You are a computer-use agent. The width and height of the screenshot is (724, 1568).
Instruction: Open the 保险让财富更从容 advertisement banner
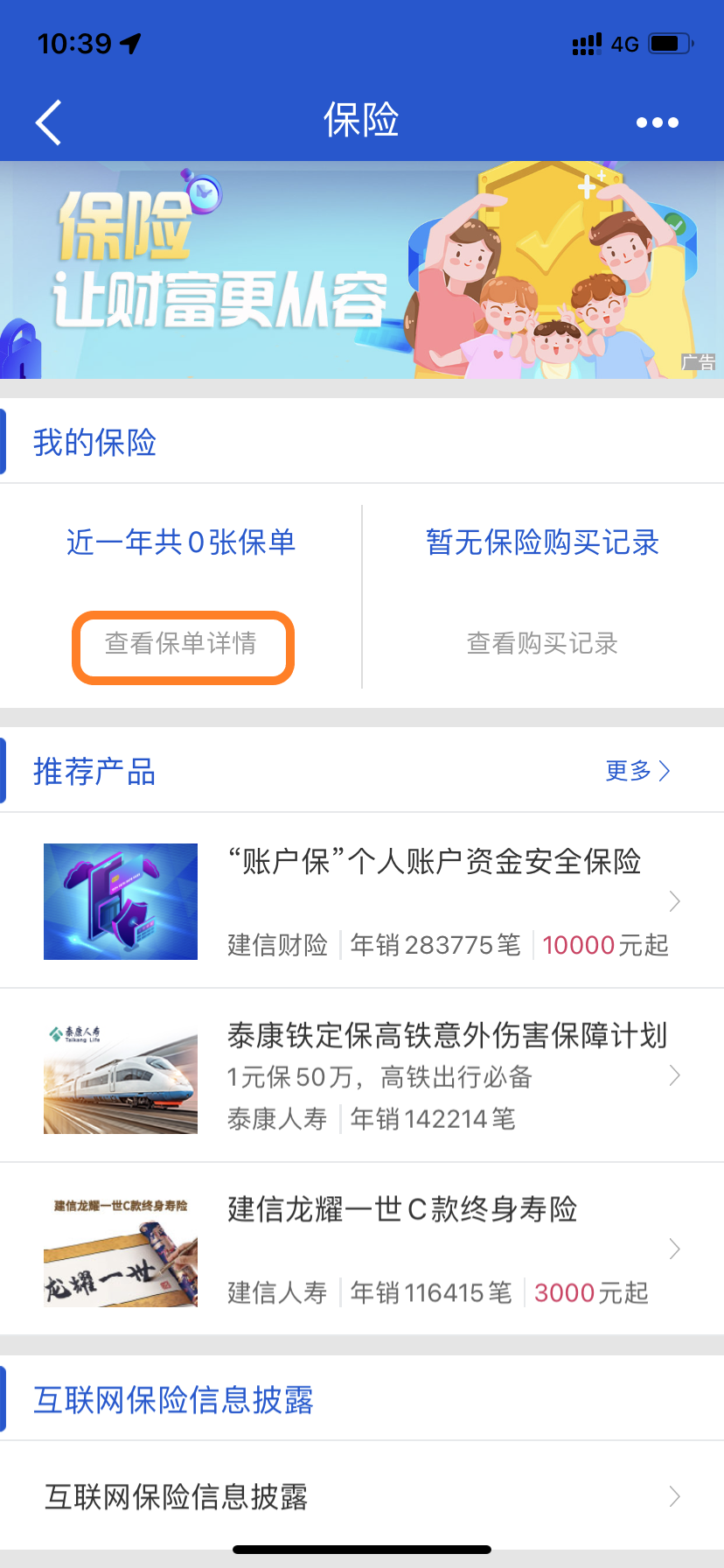(362, 269)
